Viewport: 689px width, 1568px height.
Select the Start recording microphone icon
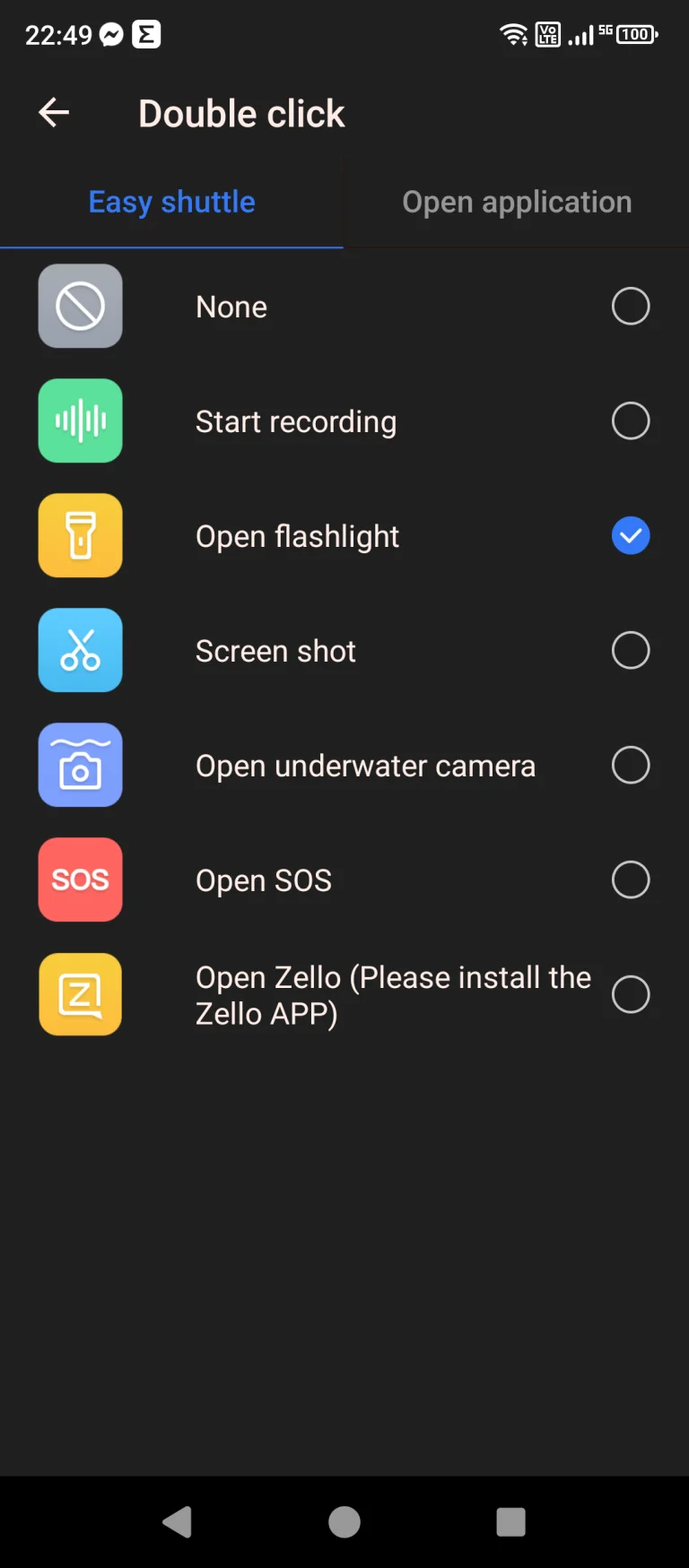coord(80,420)
